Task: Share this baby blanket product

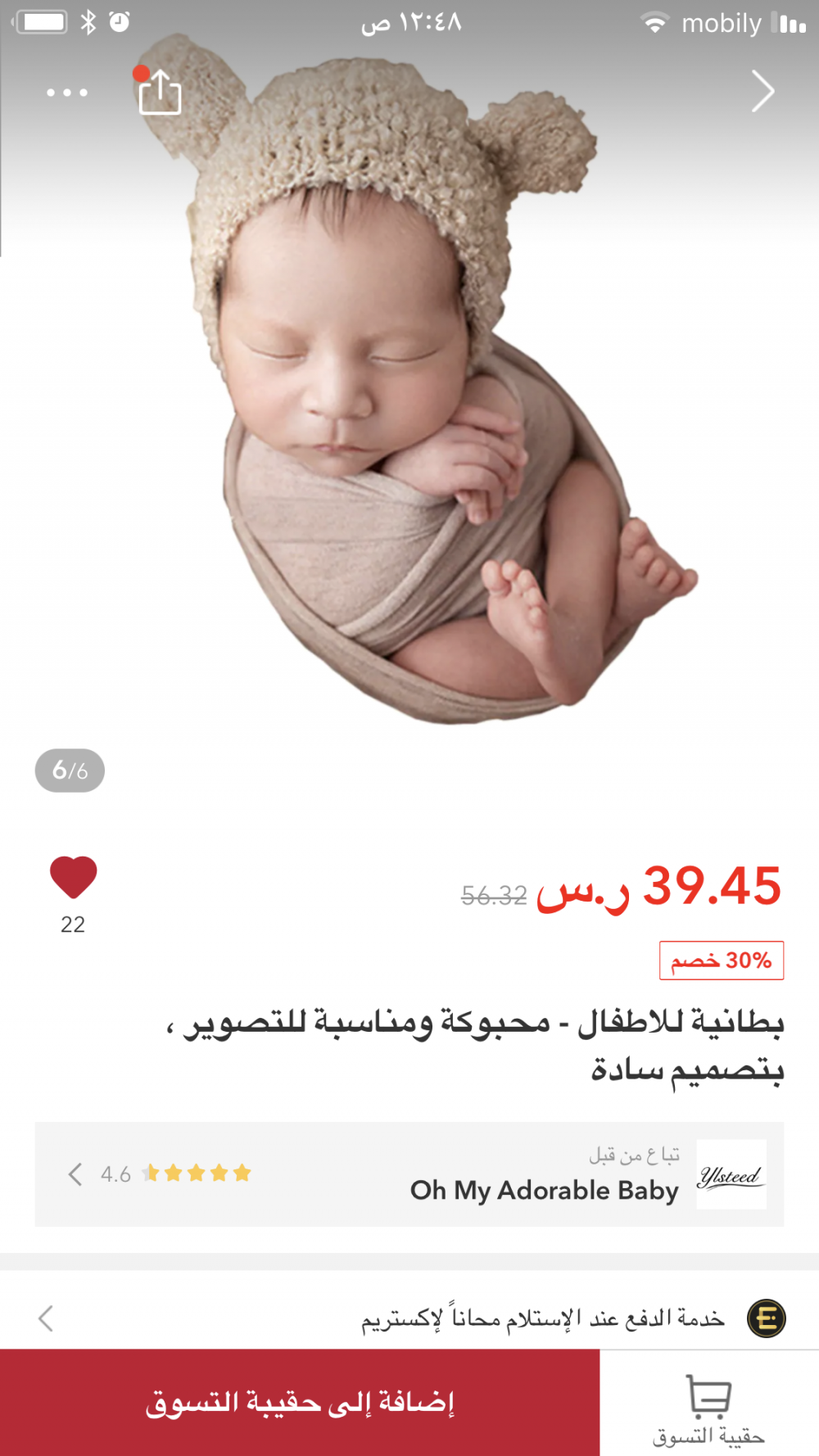Action: (x=160, y=93)
